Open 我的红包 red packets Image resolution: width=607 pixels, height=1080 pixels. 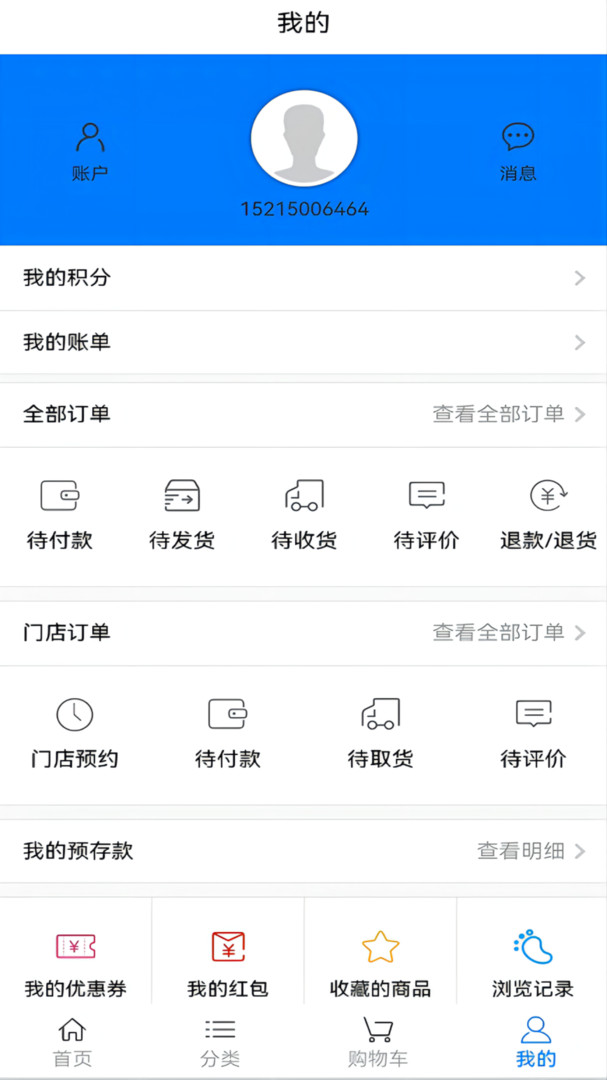point(228,964)
